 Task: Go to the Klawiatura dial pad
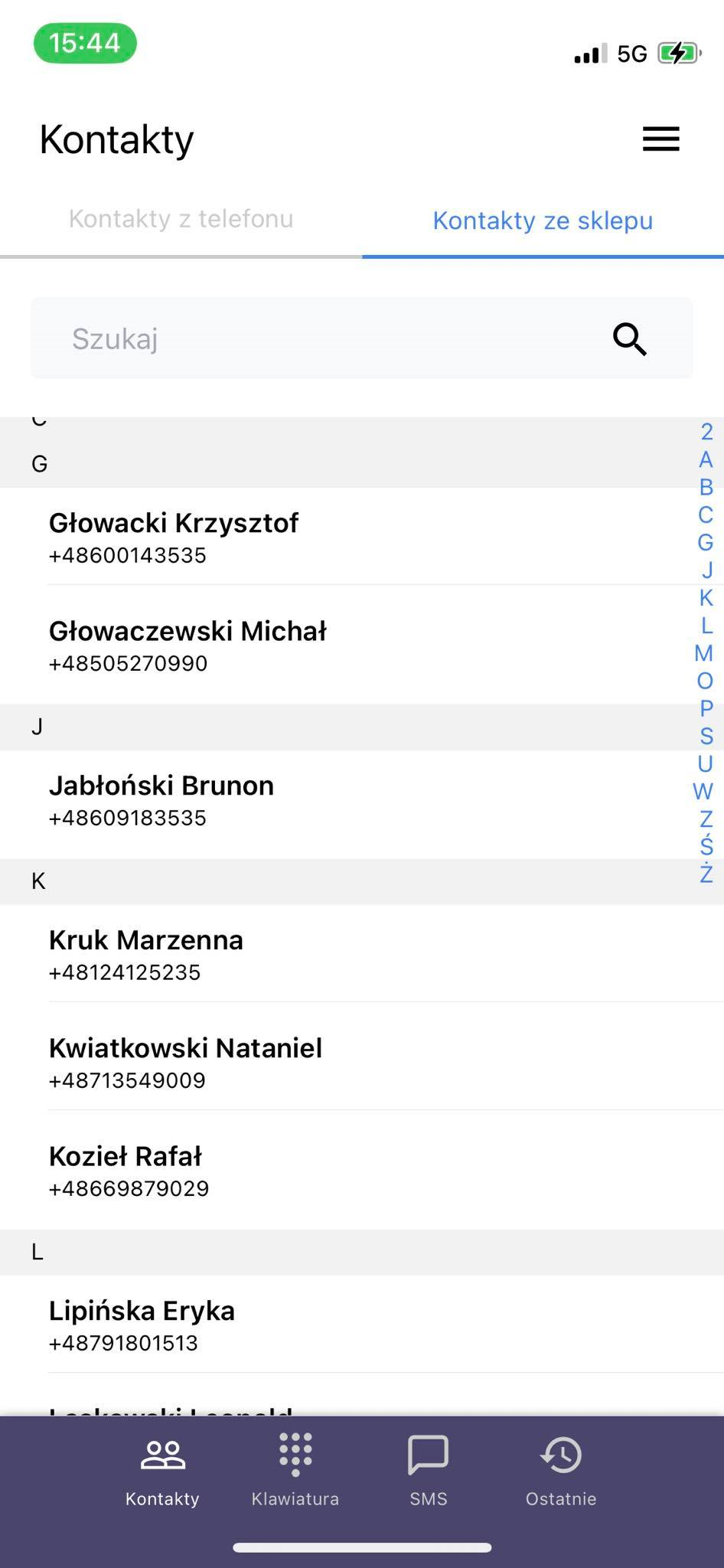pos(295,1468)
